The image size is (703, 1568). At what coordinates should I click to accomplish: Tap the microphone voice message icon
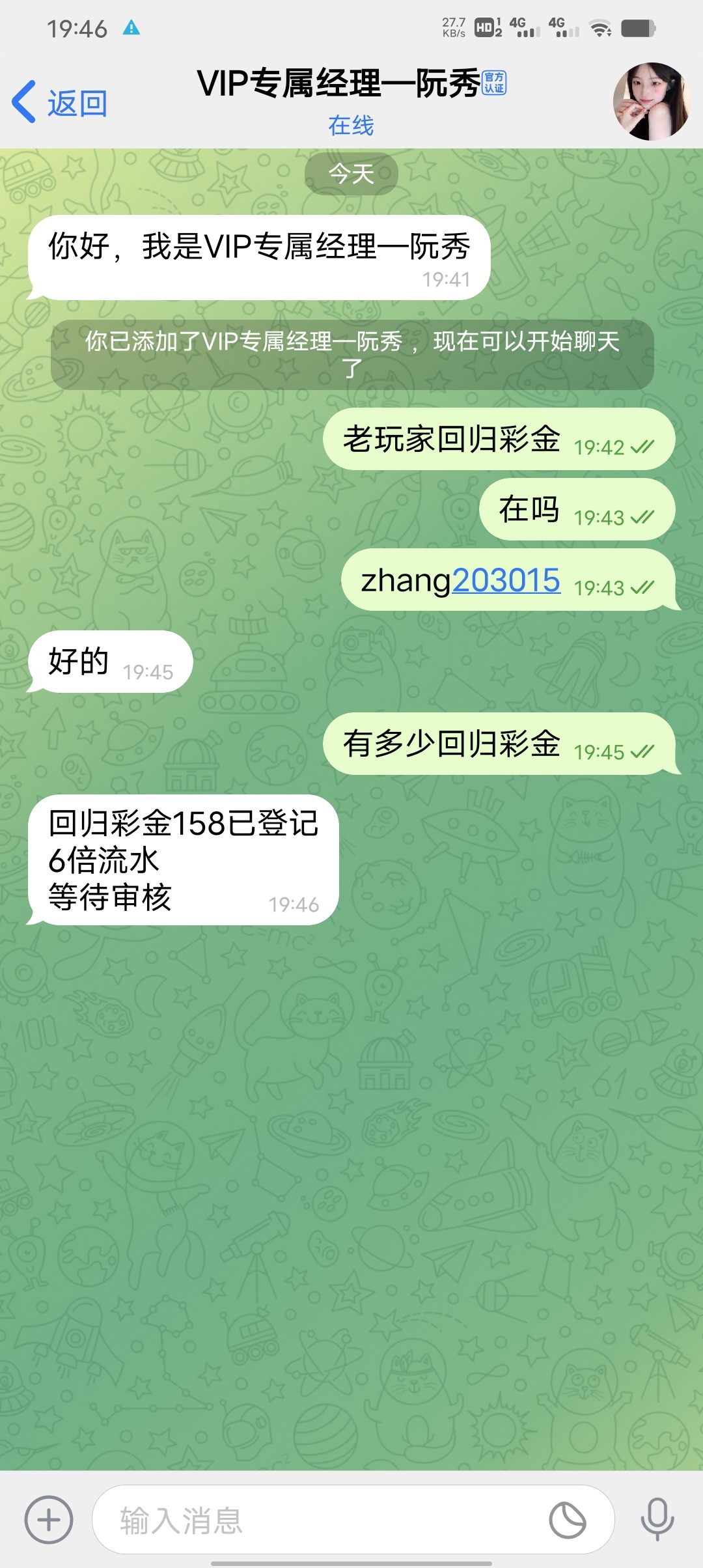pyautogui.click(x=657, y=1520)
